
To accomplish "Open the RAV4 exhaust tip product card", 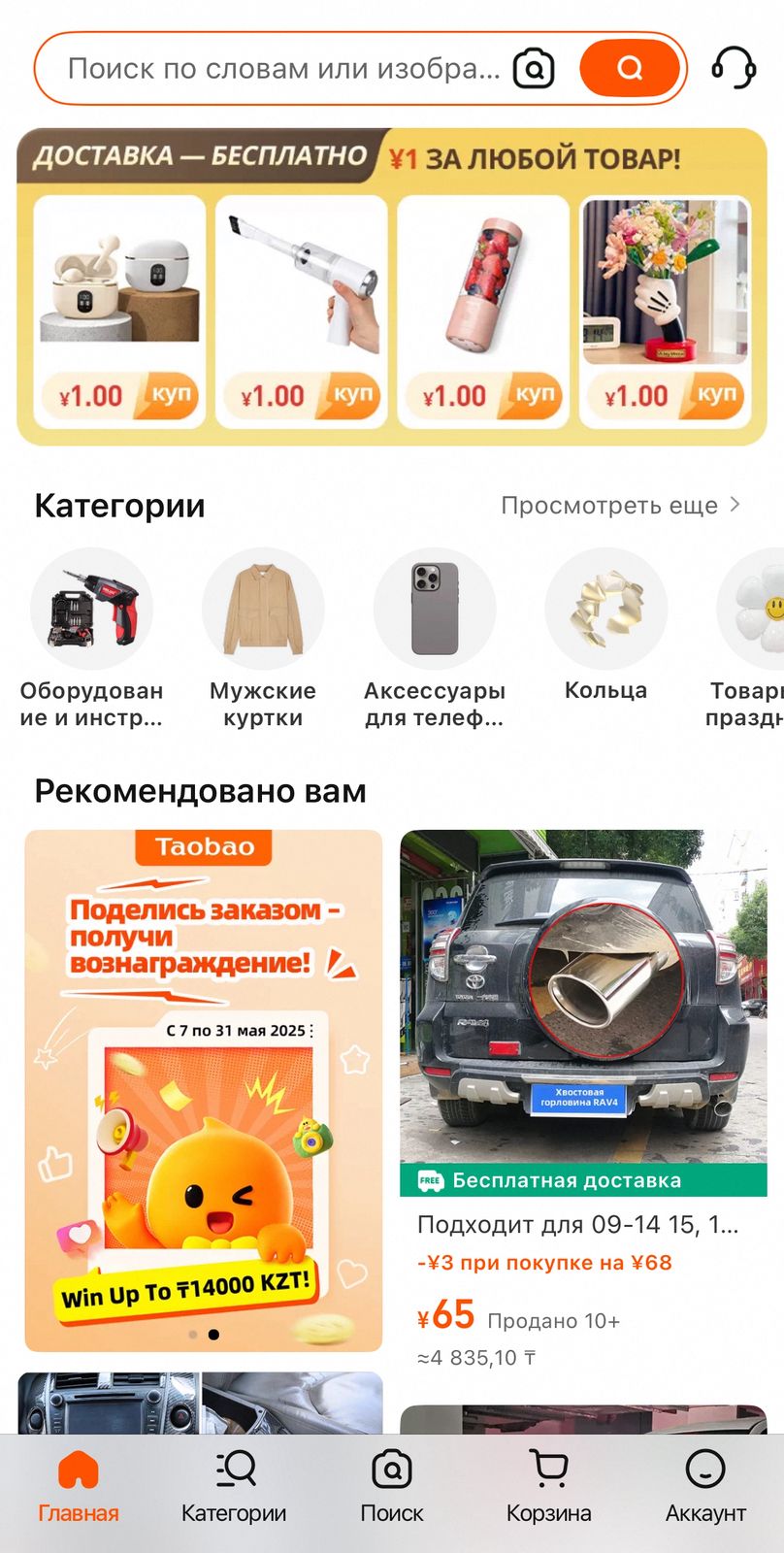I will coord(583,1097).
